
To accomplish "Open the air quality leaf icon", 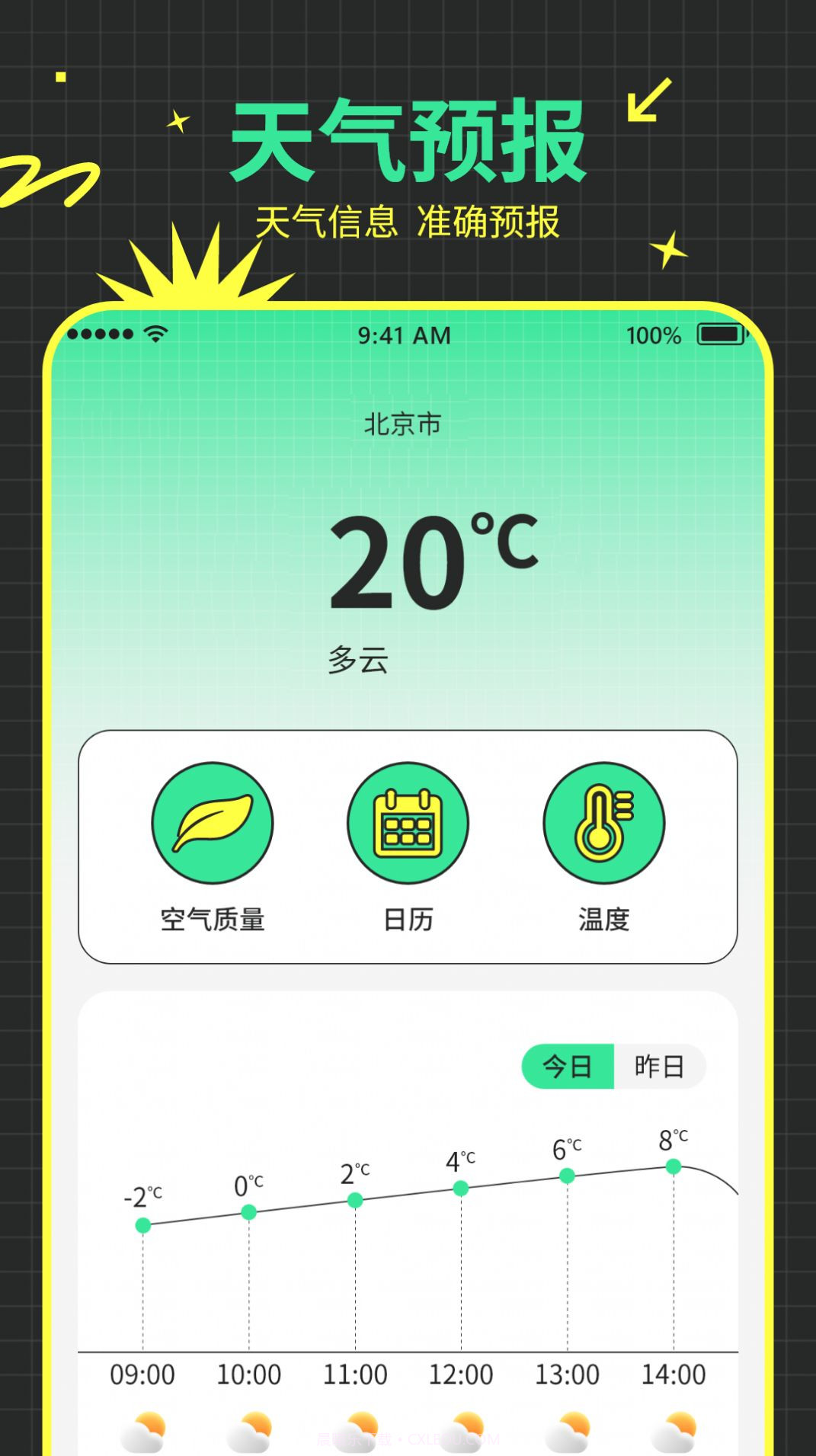I will pos(213,822).
